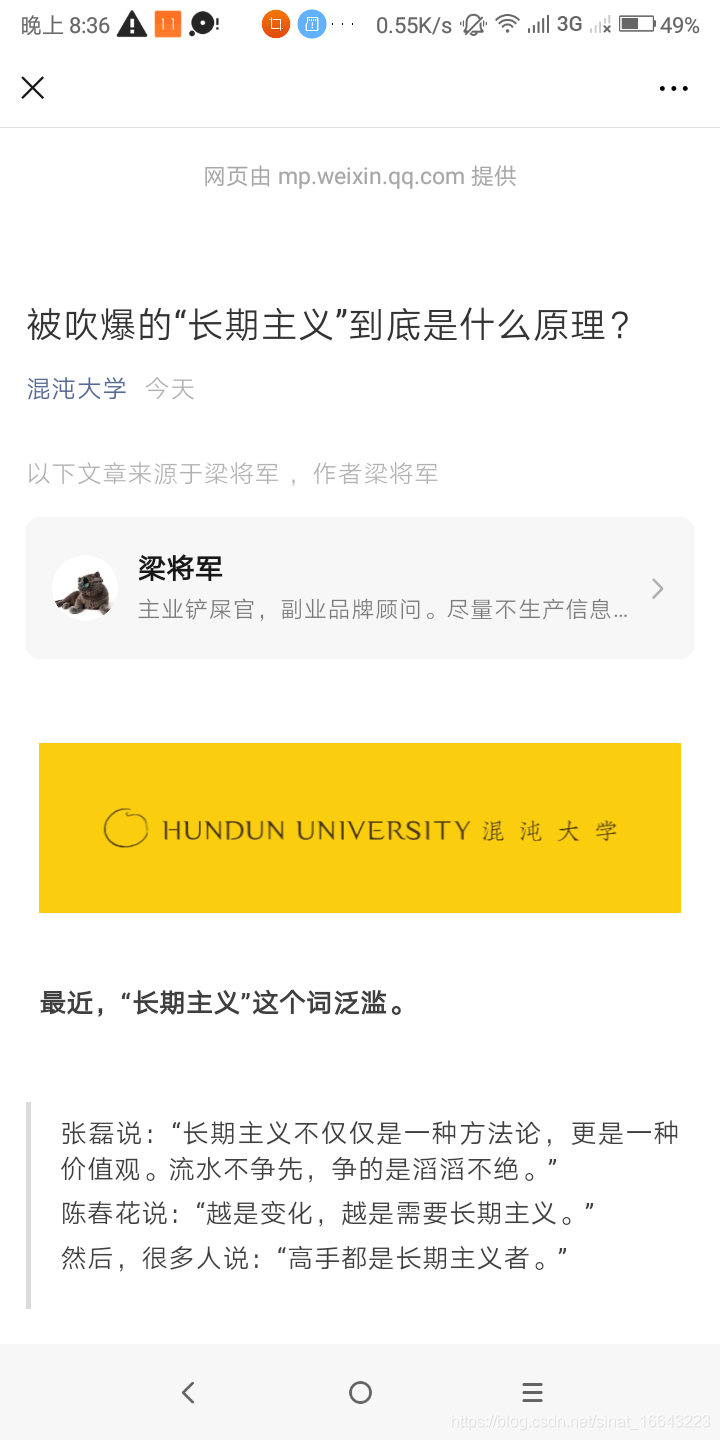The image size is (720, 1440).
Task: Go to the home screen
Action: tap(360, 1392)
